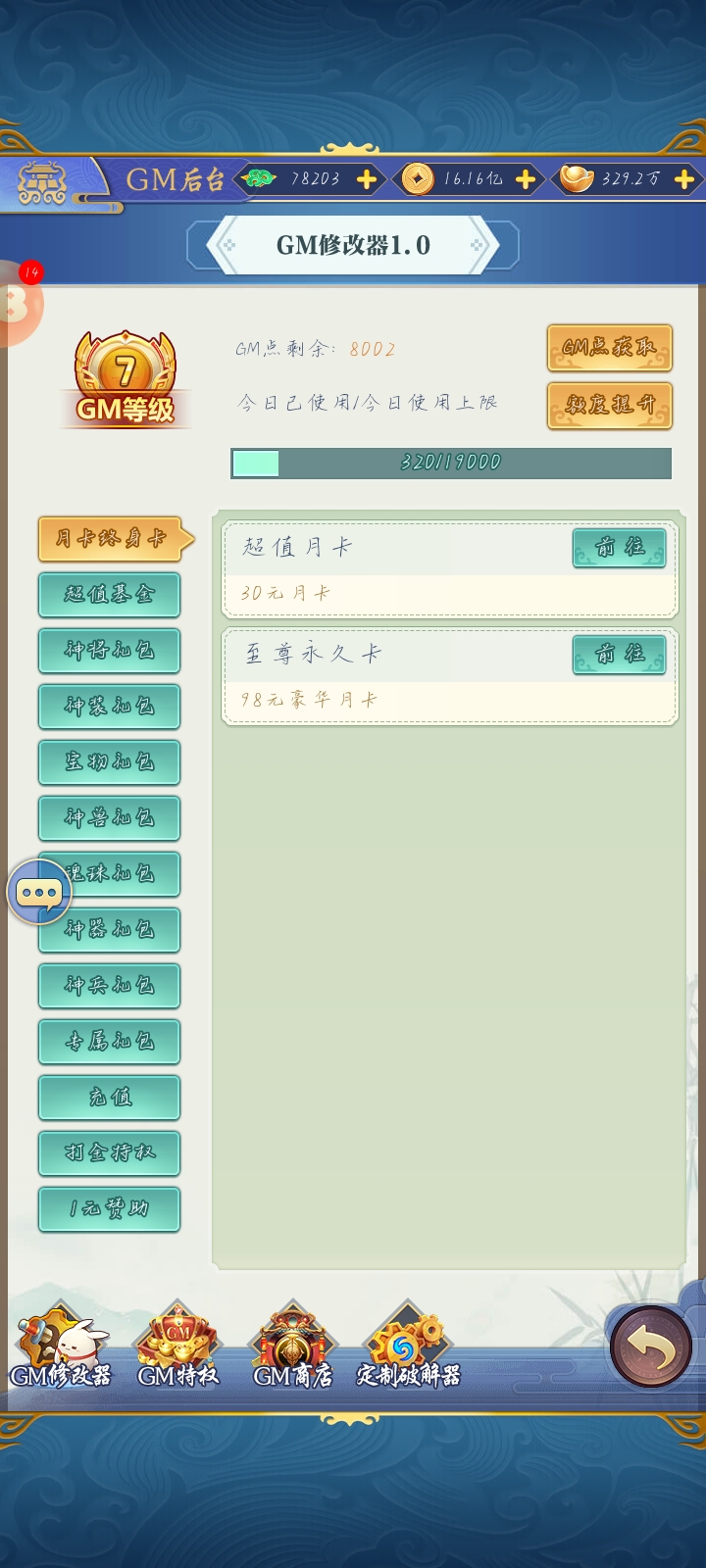Tap the GM点获取 button
The width and height of the screenshot is (706, 1568).
[609, 348]
